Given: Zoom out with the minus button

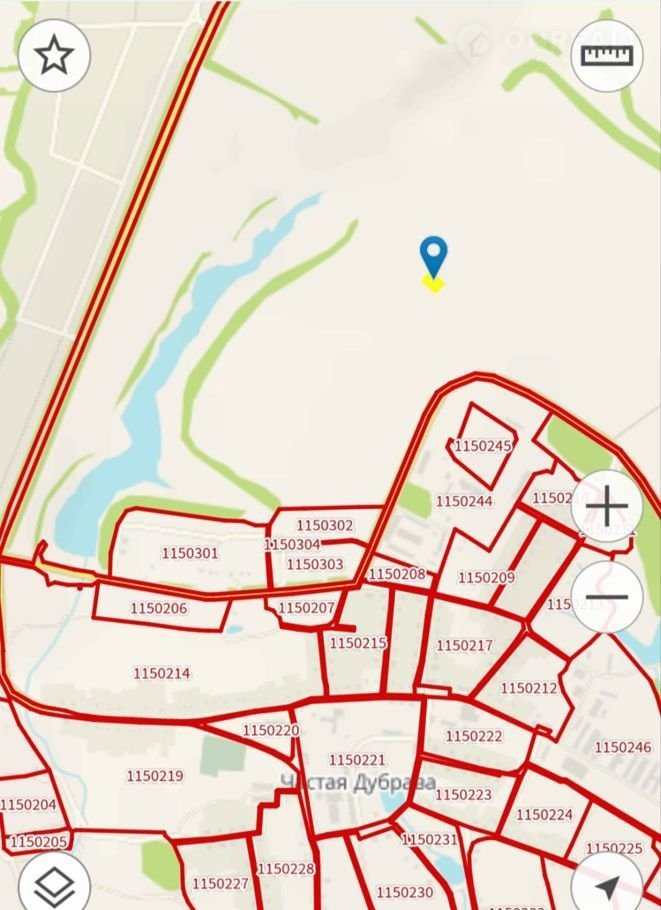Looking at the screenshot, I should pyautogui.click(x=607, y=598).
